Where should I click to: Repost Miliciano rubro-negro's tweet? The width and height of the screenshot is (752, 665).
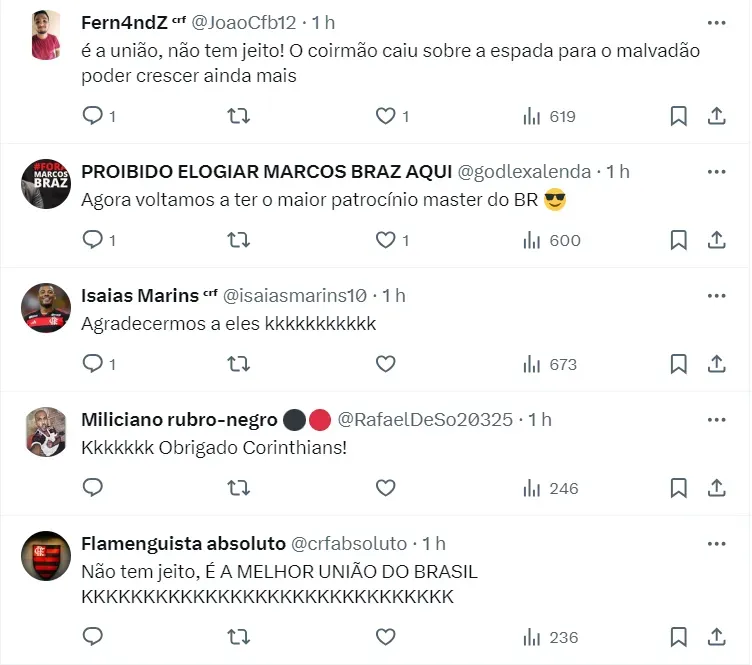[239, 488]
